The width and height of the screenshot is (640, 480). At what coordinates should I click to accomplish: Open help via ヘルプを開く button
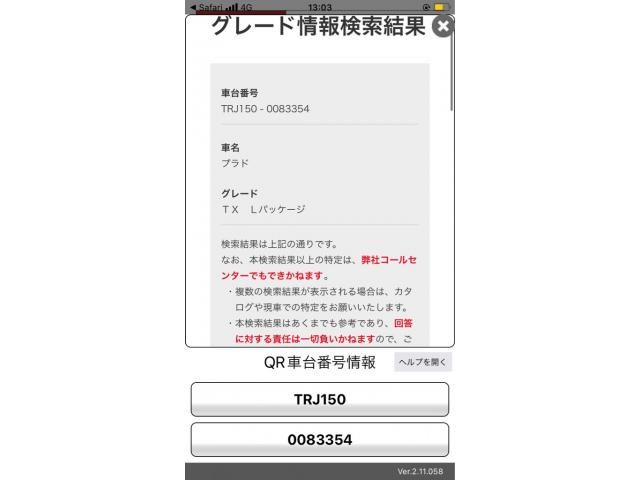click(x=423, y=362)
